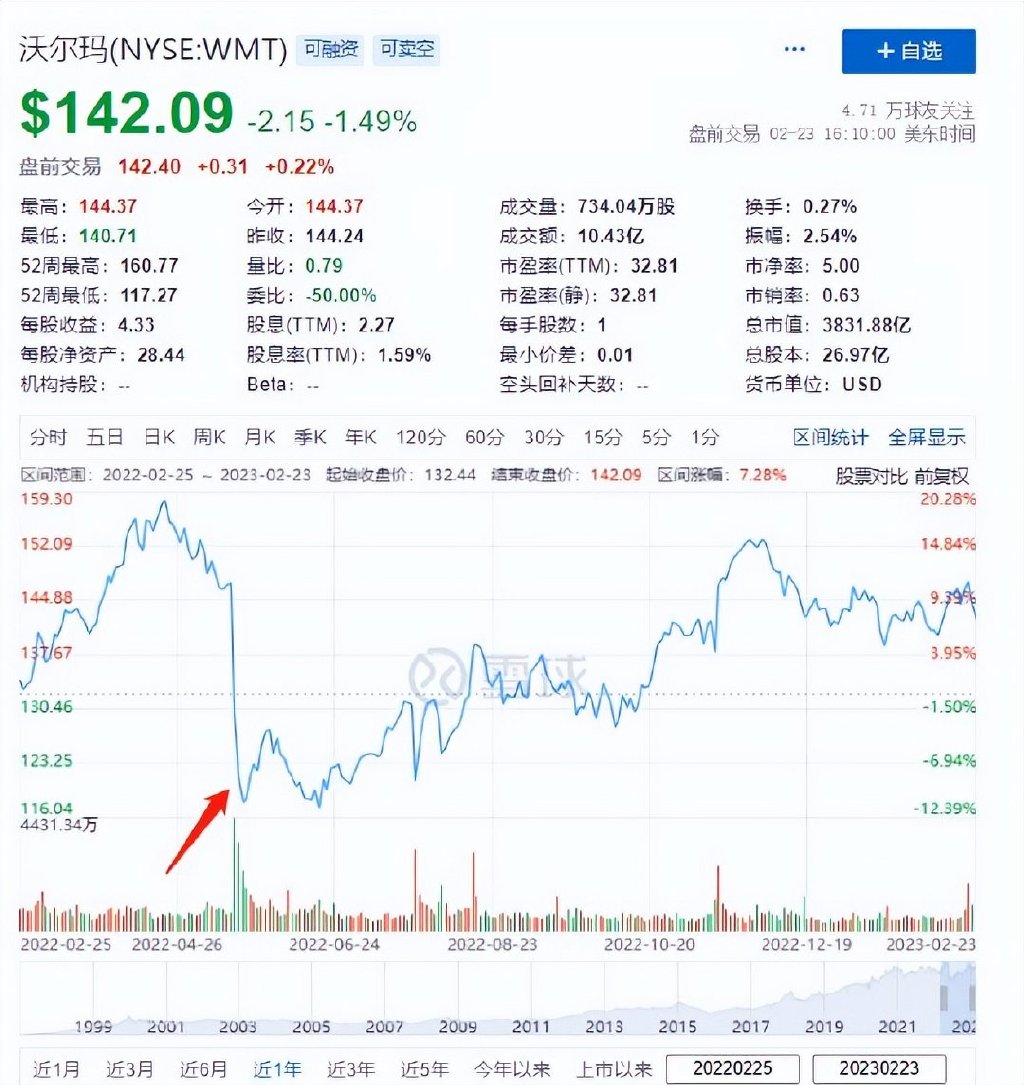The width and height of the screenshot is (1024, 1085).
Task: Open 区间统计 range statistics
Action: pyautogui.click(x=831, y=437)
